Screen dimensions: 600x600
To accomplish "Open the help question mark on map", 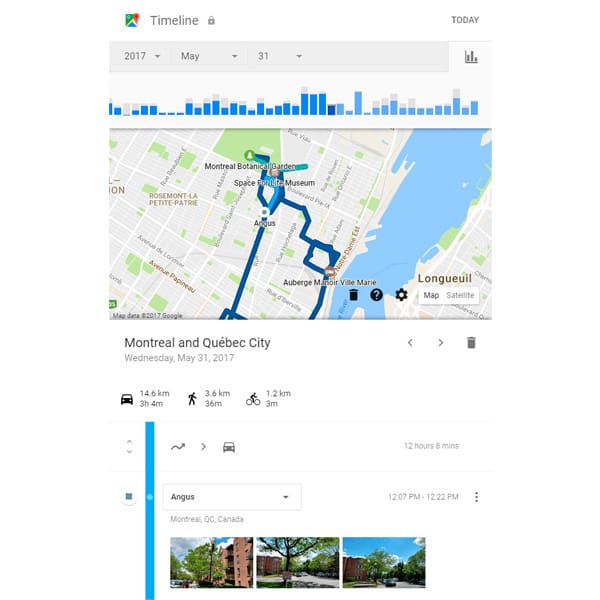I will (x=377, y=295).
